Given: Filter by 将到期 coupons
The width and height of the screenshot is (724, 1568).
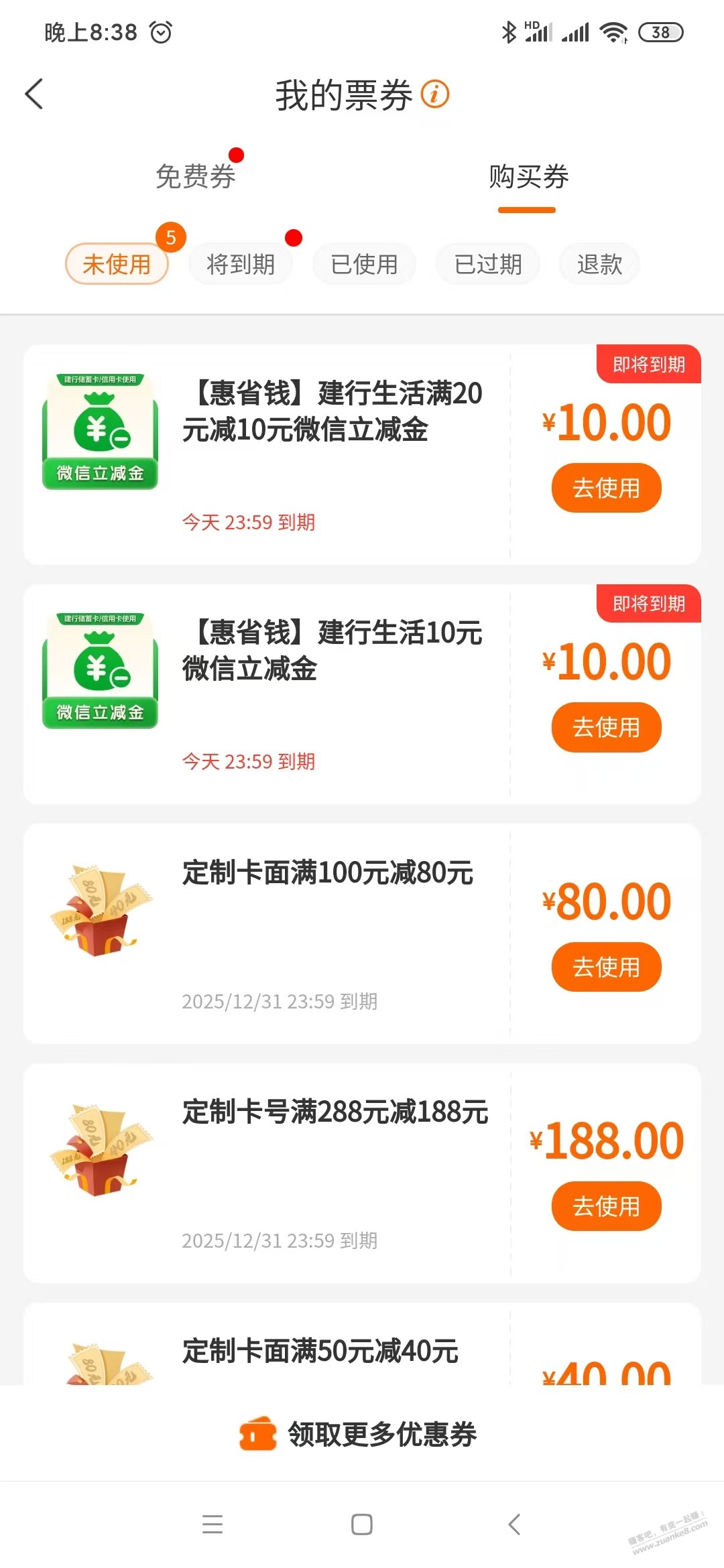Looking at the screenshot, I should 241,264.
